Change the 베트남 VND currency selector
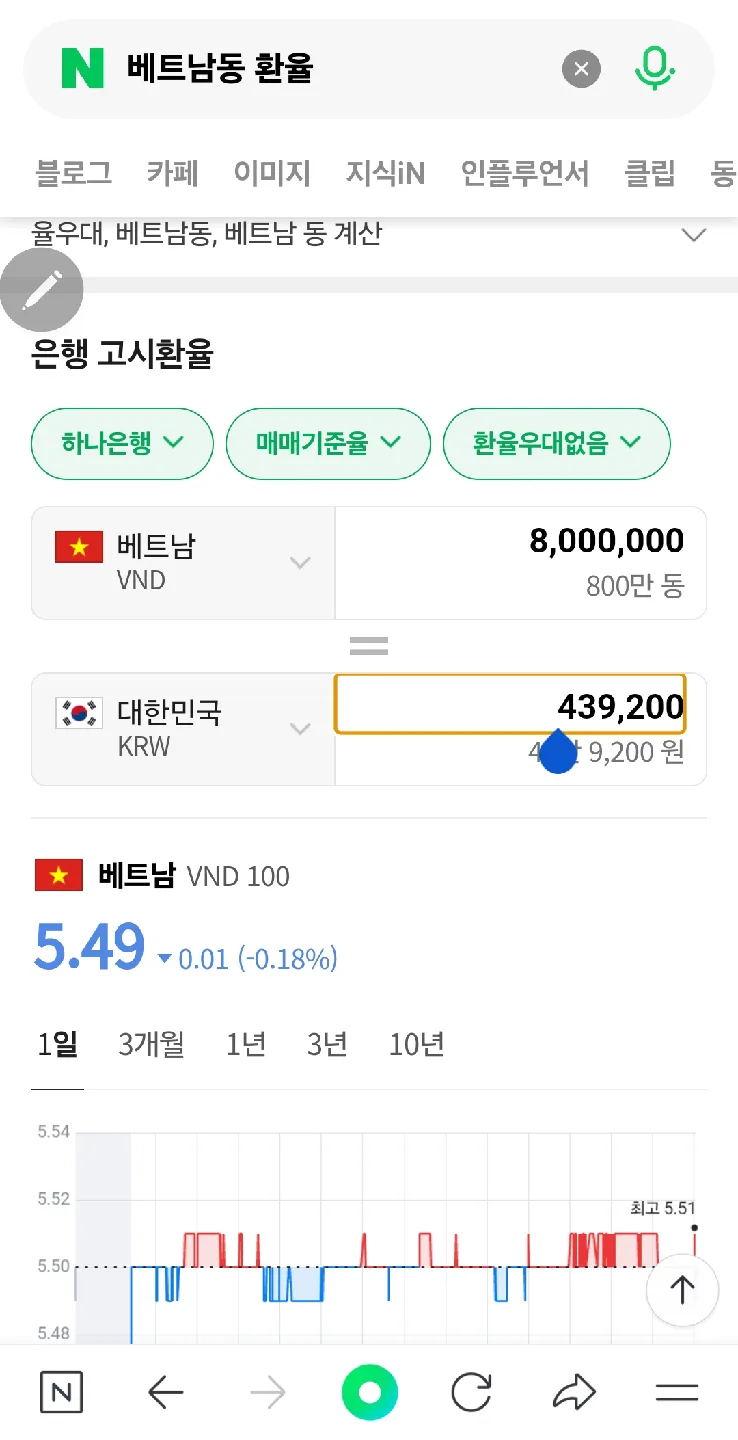The height and width of the screenshot is (1440, 738). 184,563
